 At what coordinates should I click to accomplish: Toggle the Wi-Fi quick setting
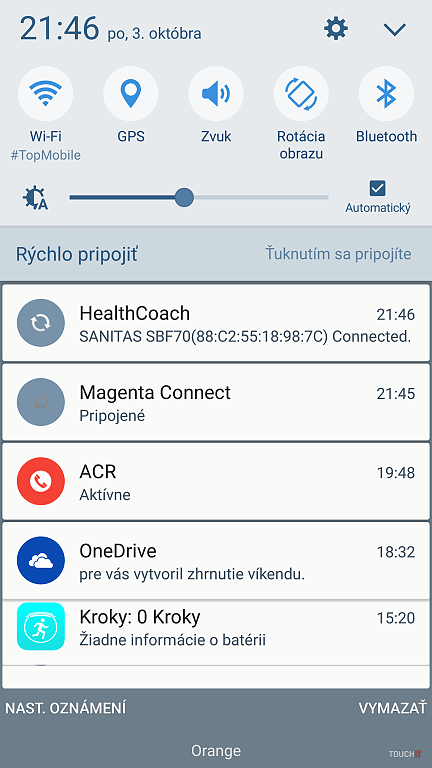click(46, 93)
